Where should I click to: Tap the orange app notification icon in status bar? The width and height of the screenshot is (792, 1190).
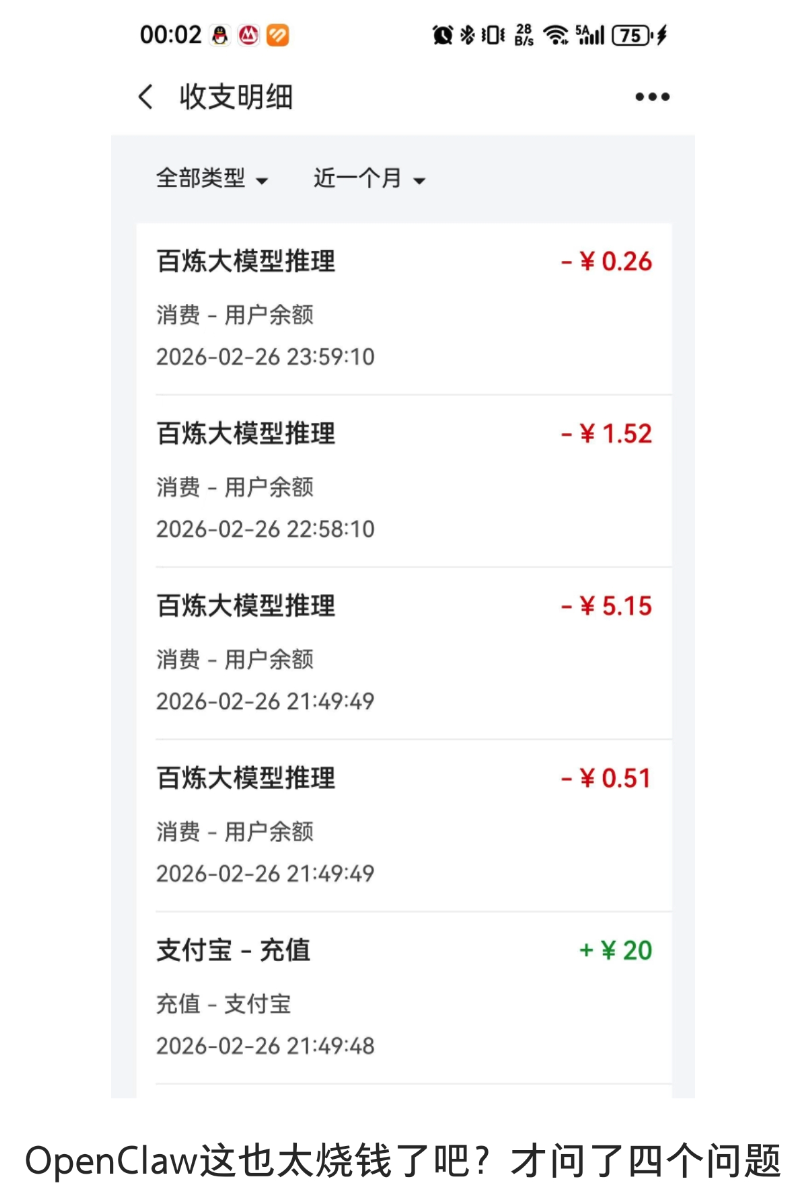point(283,34)
